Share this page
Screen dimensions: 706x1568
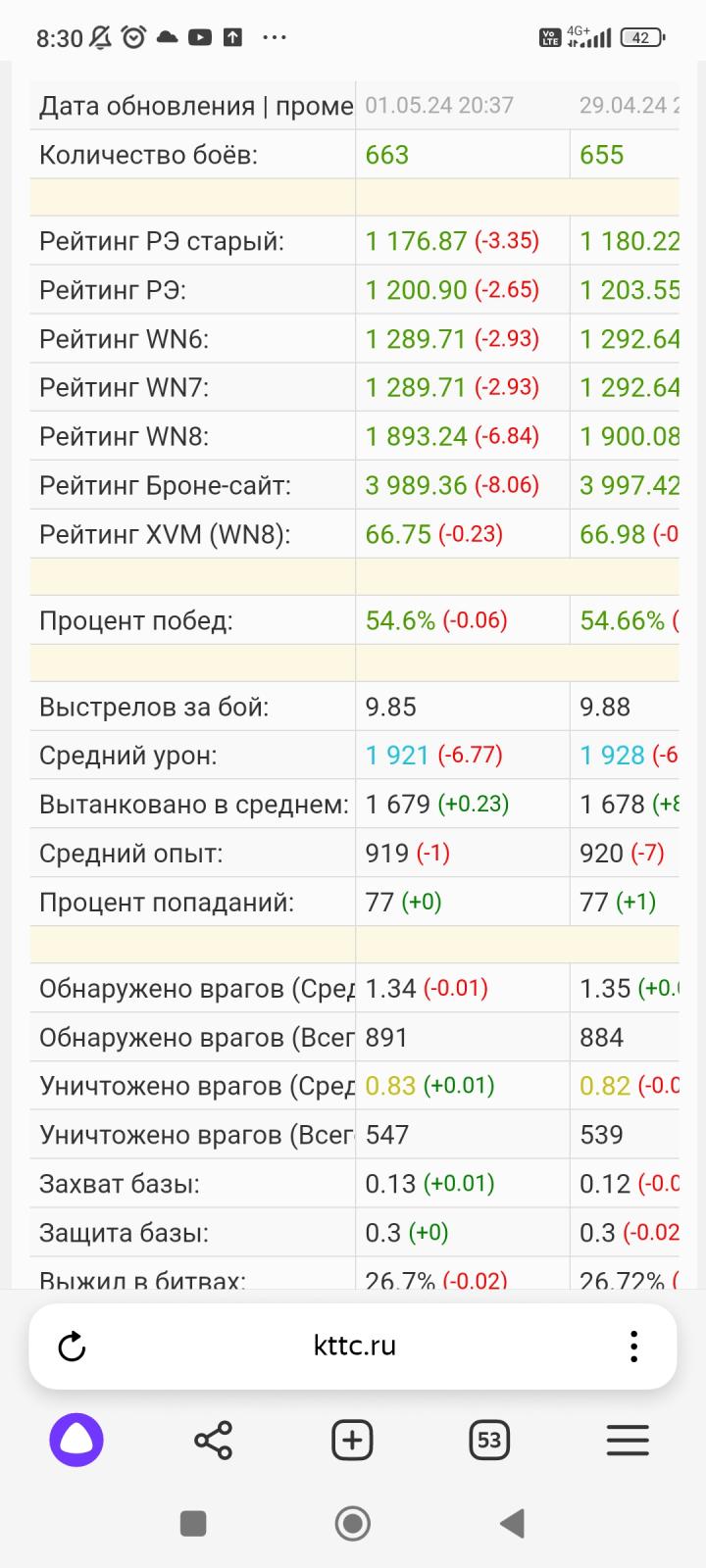[x=214, y=1440]
